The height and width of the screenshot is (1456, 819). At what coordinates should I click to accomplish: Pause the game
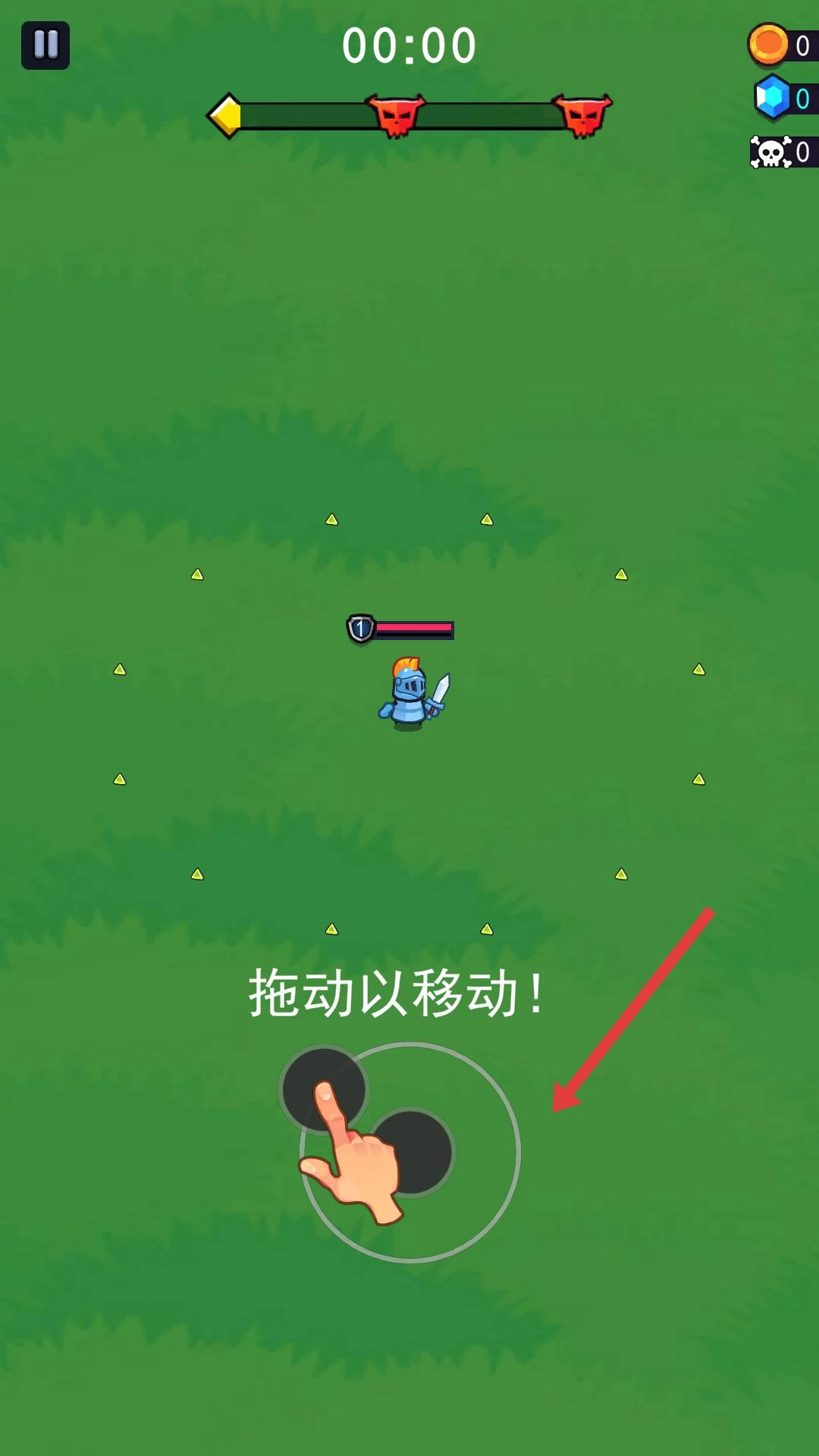(x=45, y=45)
